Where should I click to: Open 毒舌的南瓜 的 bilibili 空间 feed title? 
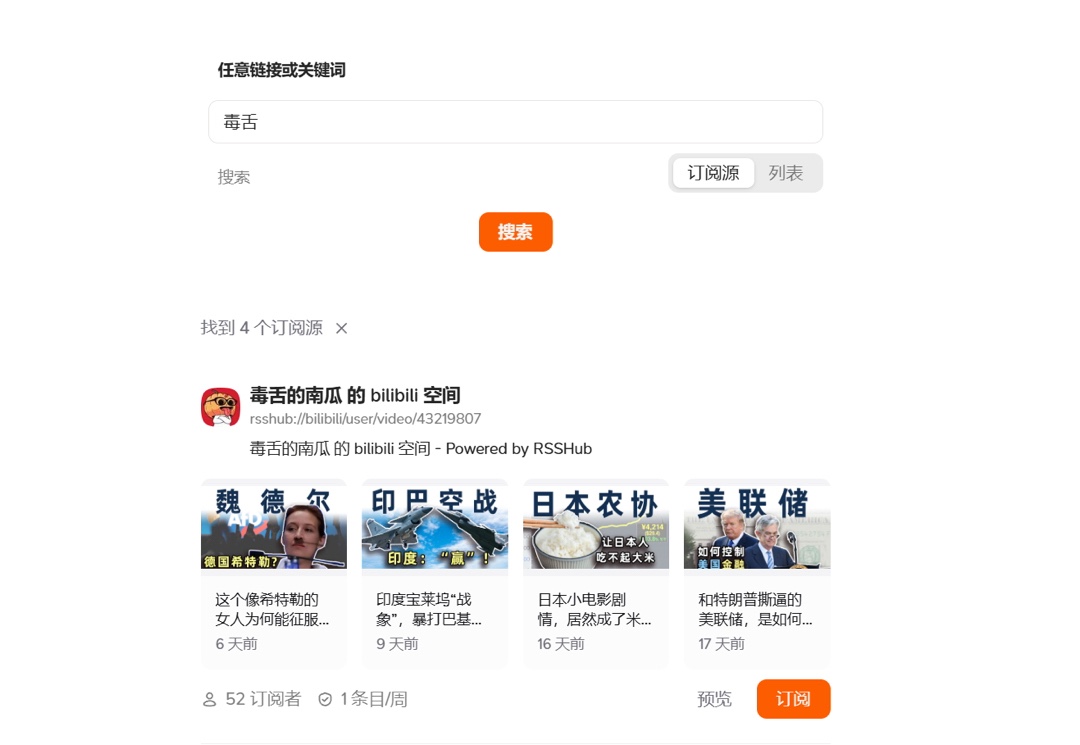(x=355, y=396)
